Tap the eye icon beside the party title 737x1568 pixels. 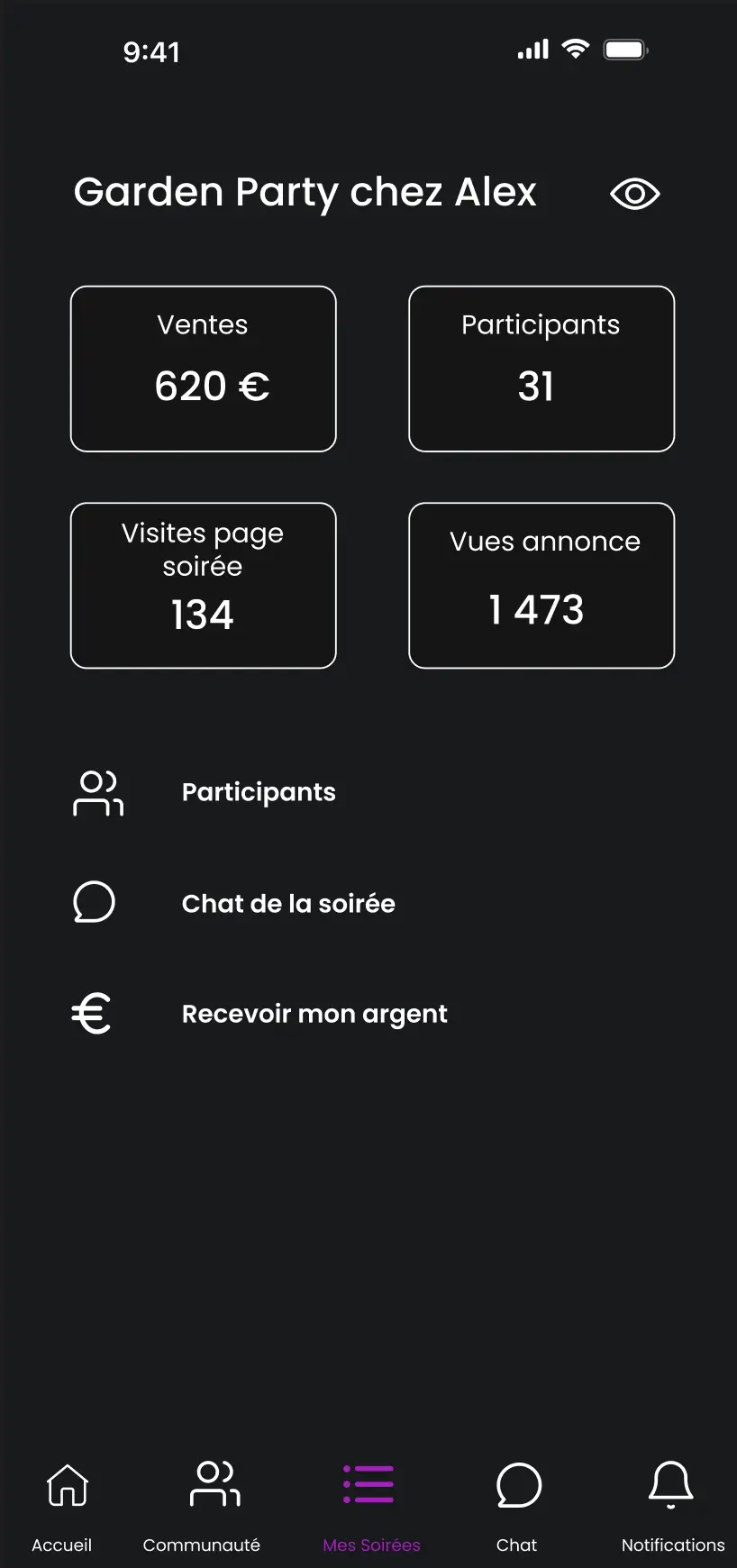click(x=635, y=194)
